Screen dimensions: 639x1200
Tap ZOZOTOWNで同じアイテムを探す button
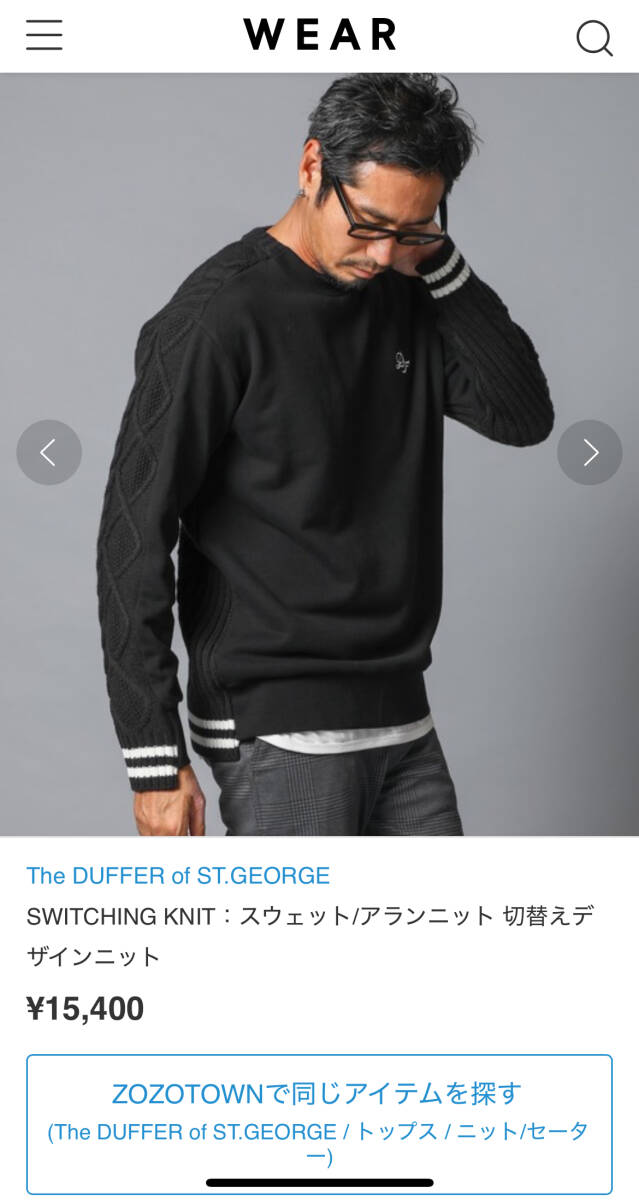pyautogui.click(x=319, y=1123)
